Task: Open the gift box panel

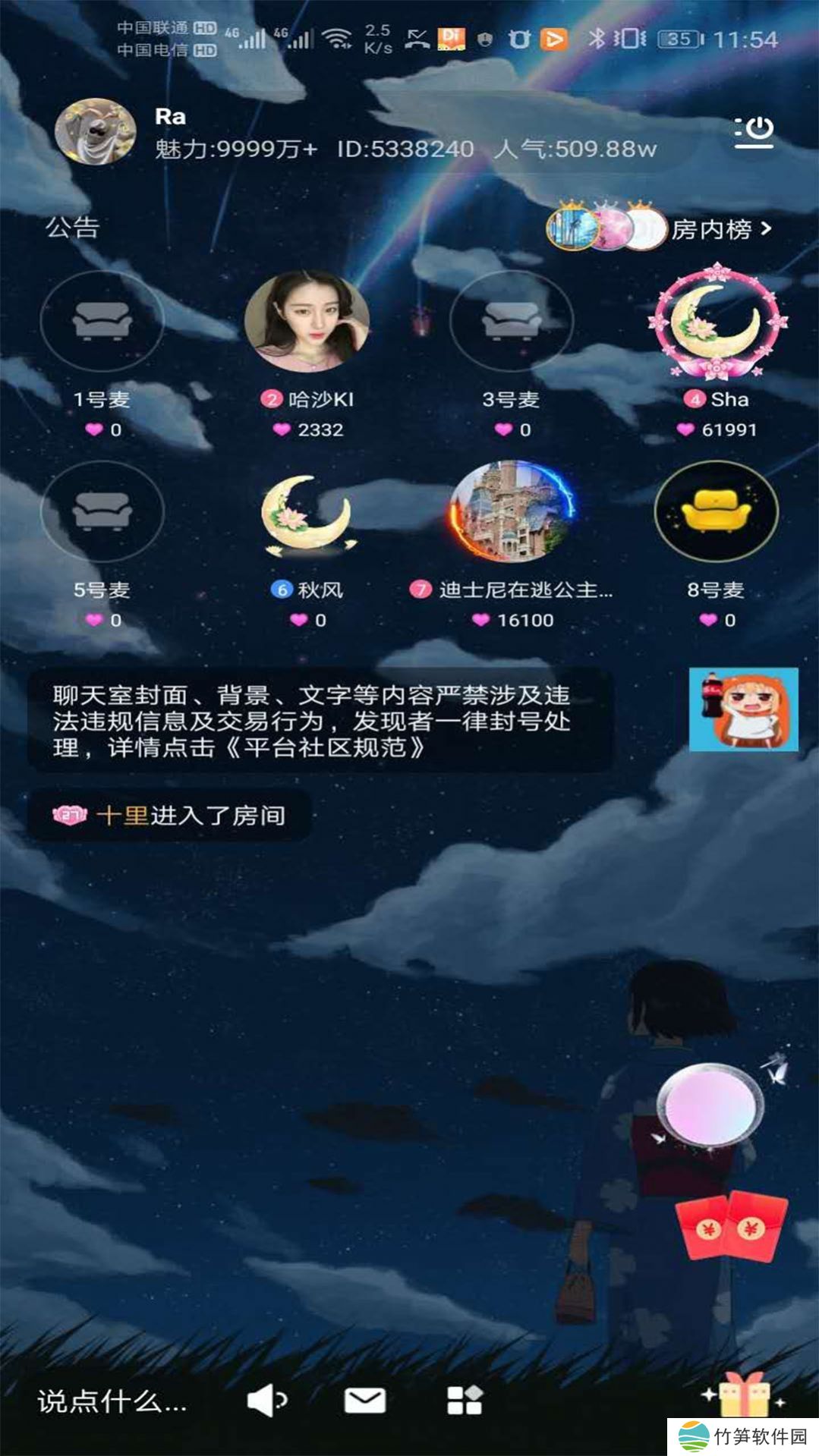Action: tap(744, 1395)
